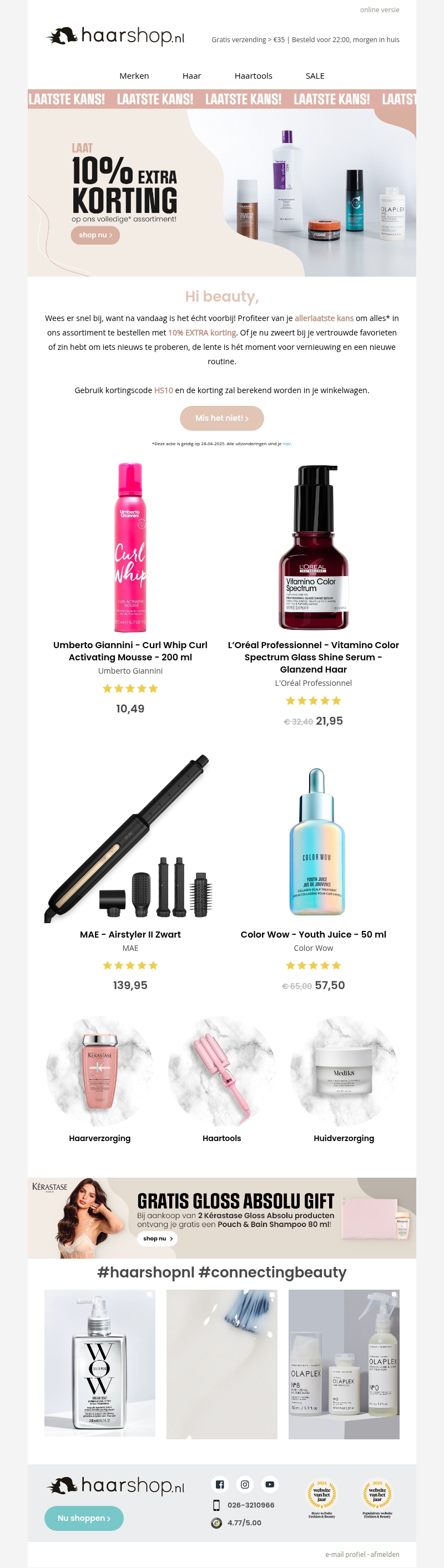Tap the Mis het niet! button

point(221,418)
